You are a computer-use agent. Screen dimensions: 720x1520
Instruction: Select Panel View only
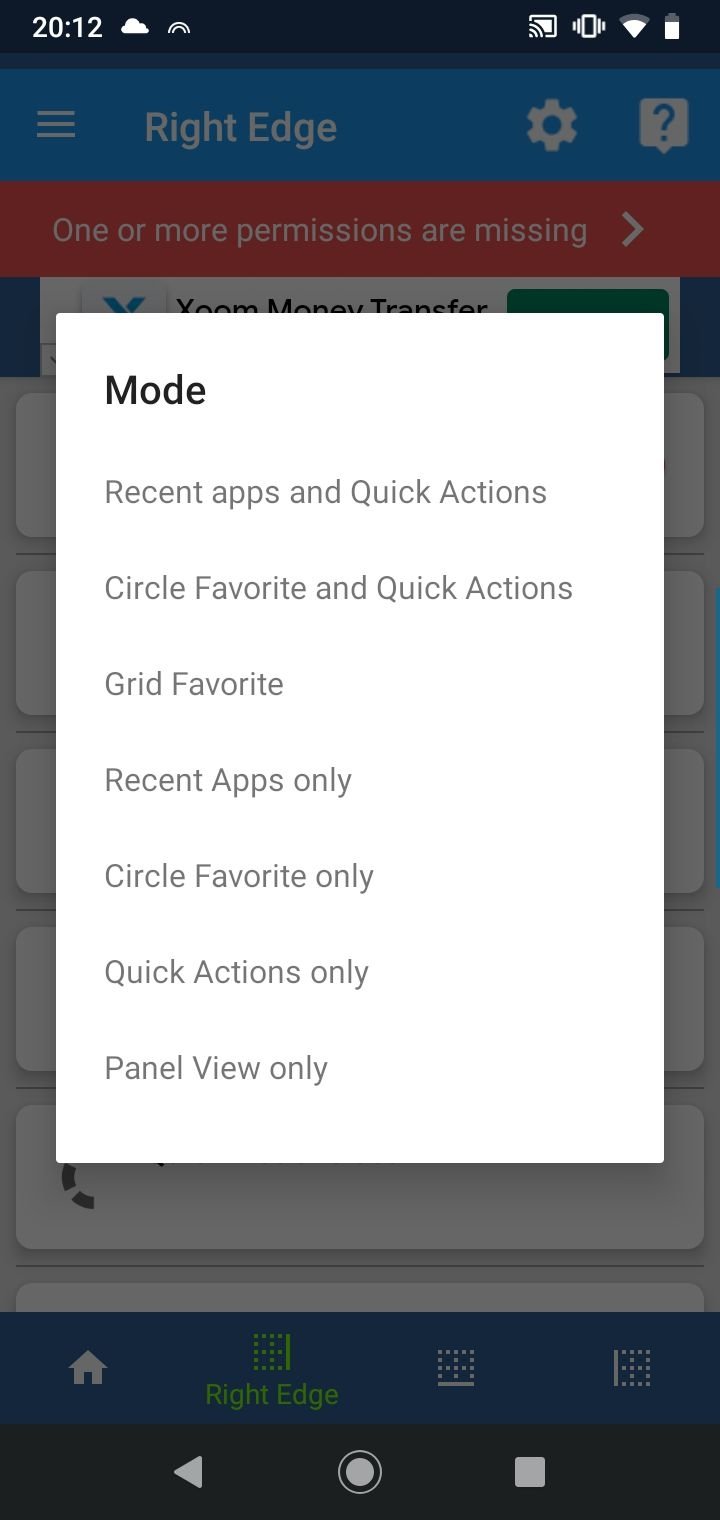[x=360, y=1068]
